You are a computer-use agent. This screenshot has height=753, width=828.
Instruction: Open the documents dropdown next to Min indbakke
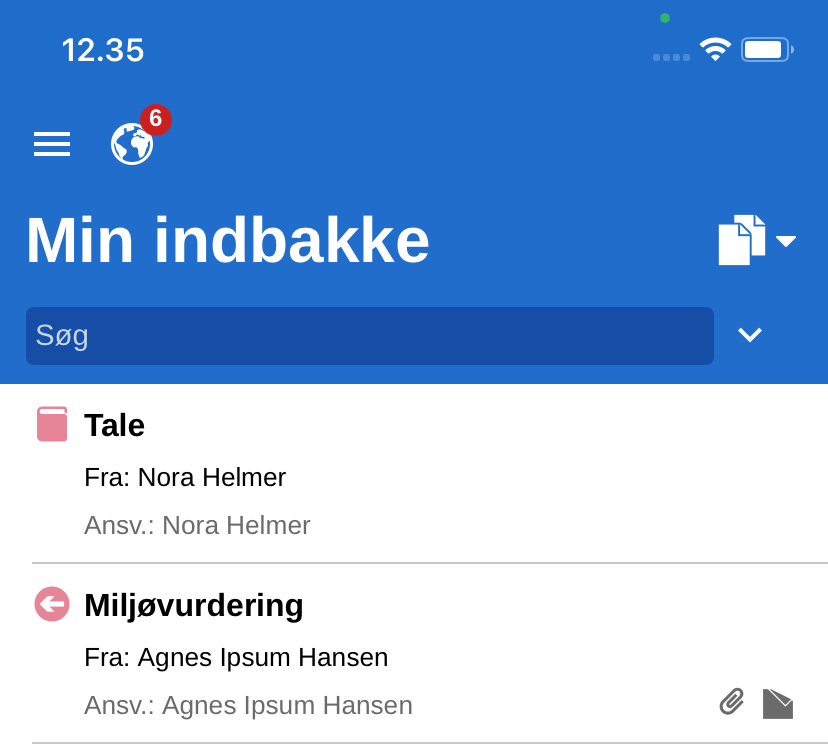click(756, 240)
